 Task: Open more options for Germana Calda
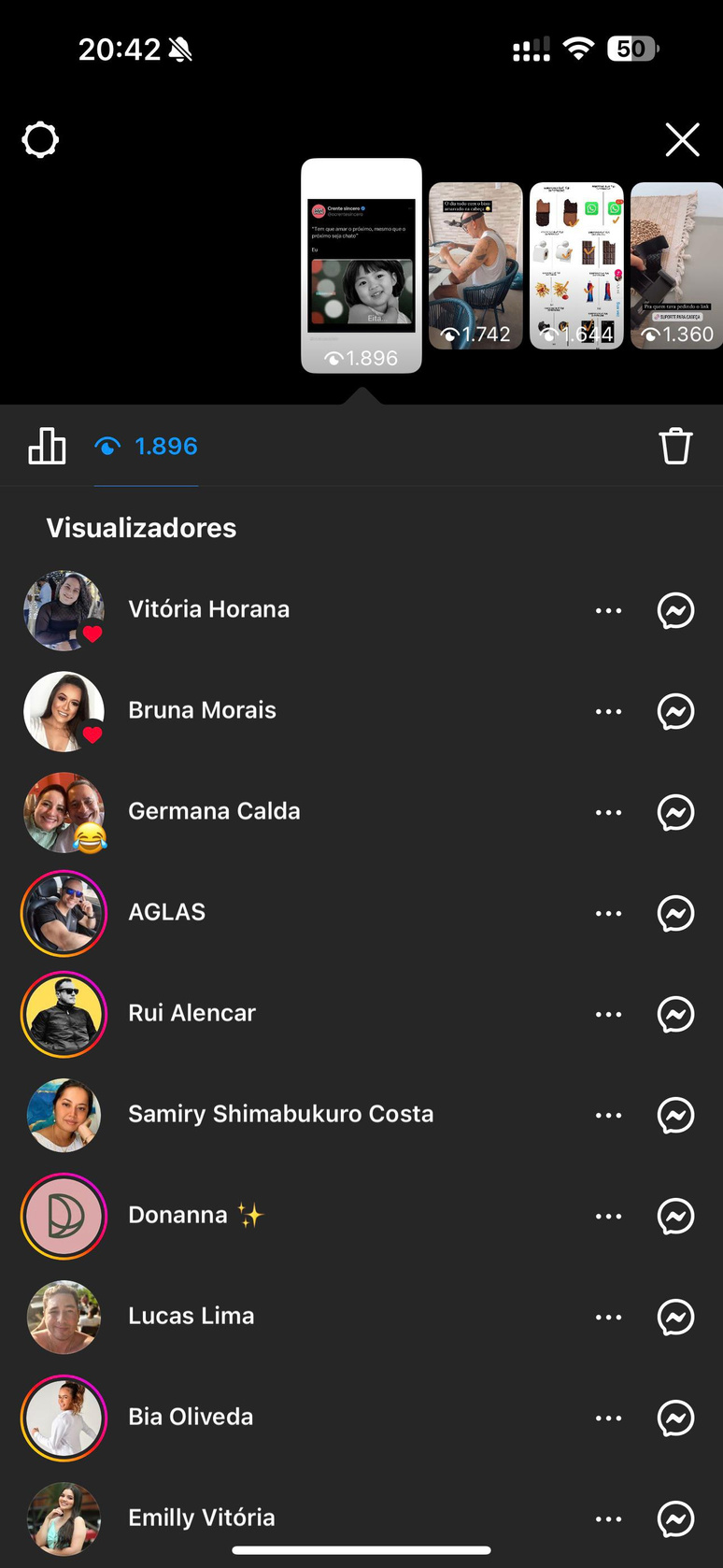click(x=608, y=813)
